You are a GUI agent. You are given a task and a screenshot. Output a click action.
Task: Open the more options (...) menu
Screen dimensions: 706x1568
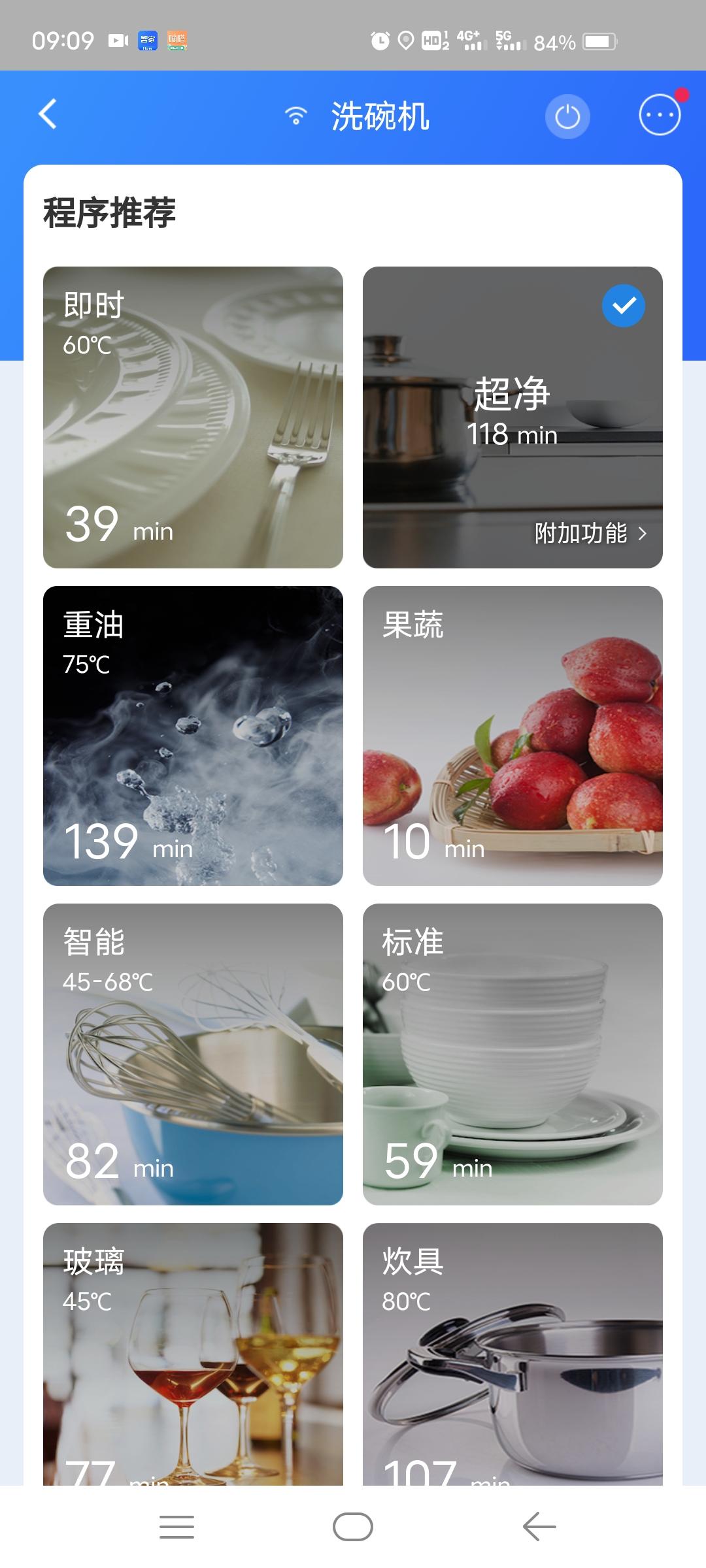[x=660, y=116]
